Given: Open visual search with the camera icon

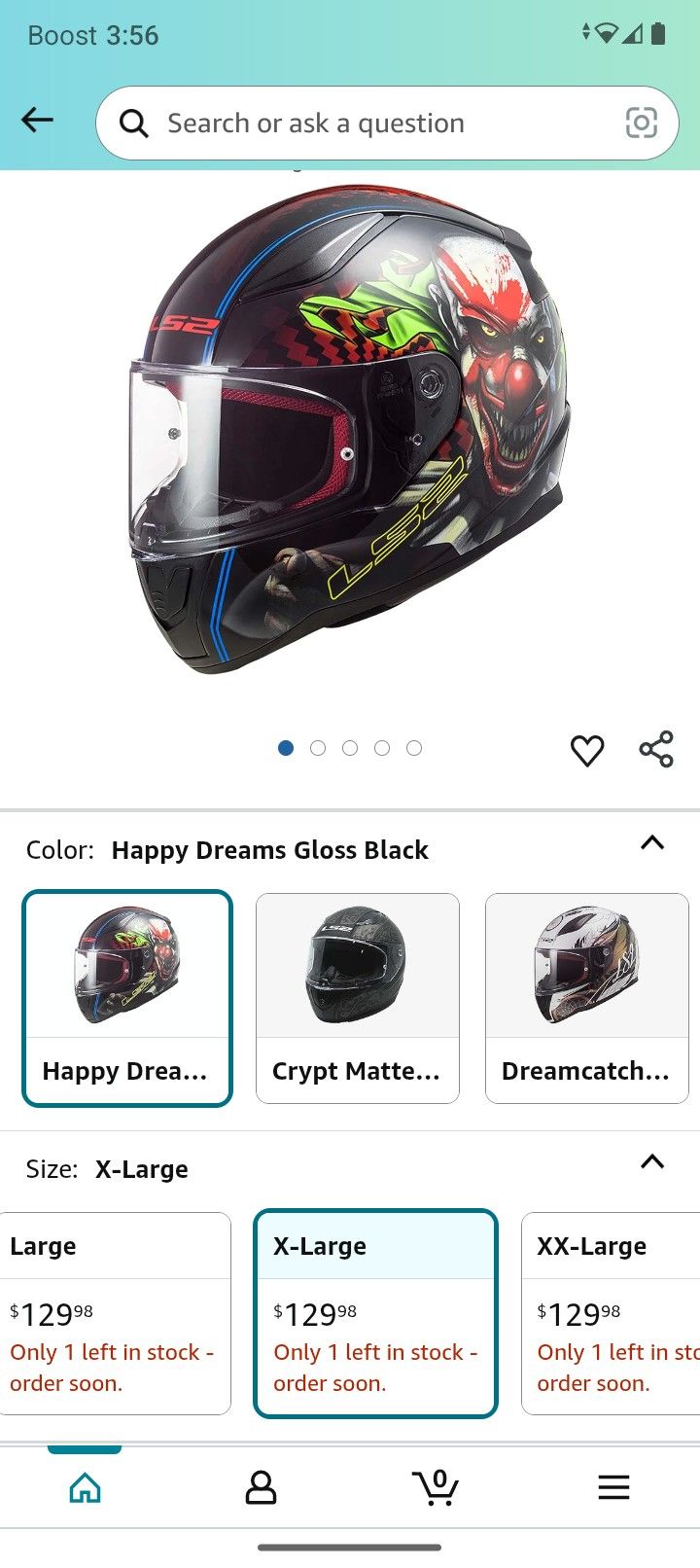Looking at the screenshot, I should click(641, 123).
